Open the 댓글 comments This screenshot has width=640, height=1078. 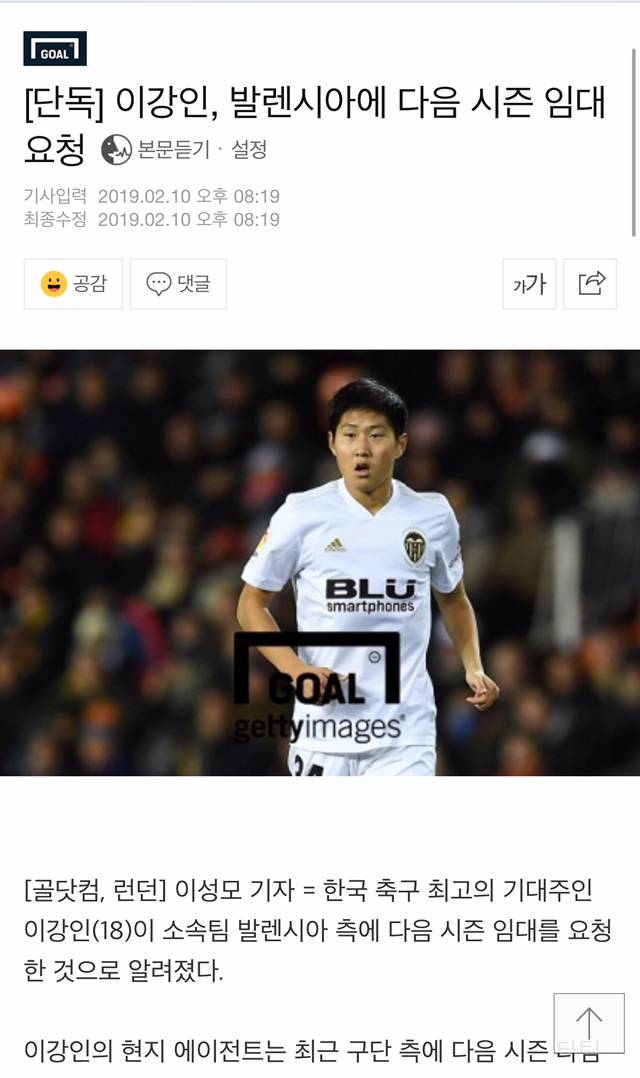pyautogui.click(x=178, y=284)
